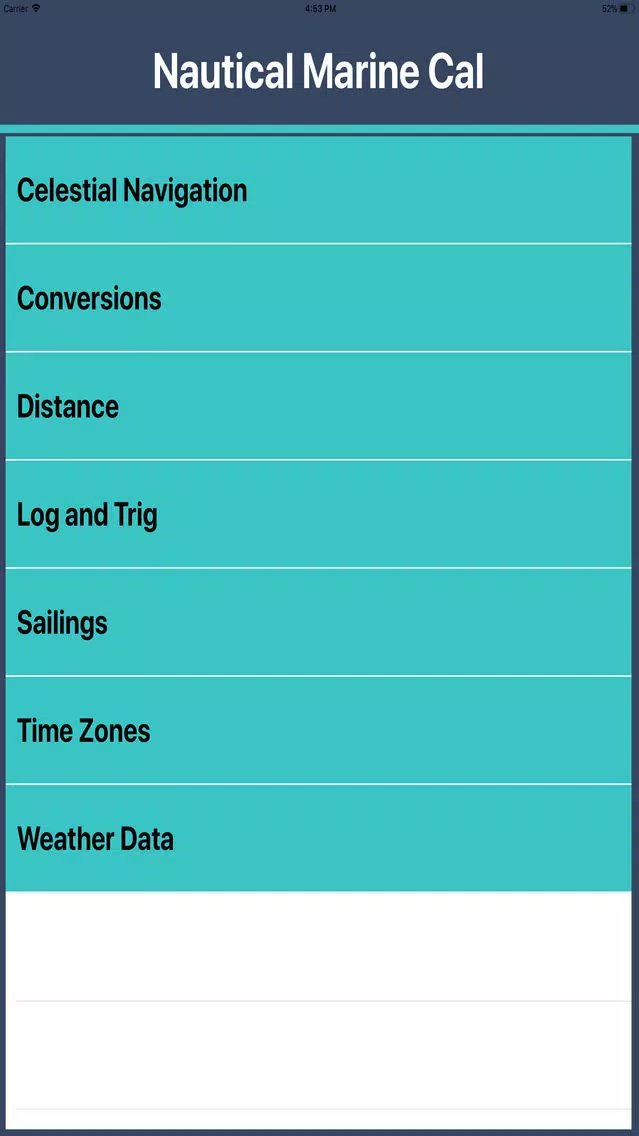Select the Conversions row
Viewport: 639px width, 1136px height.
click(89, 298)
